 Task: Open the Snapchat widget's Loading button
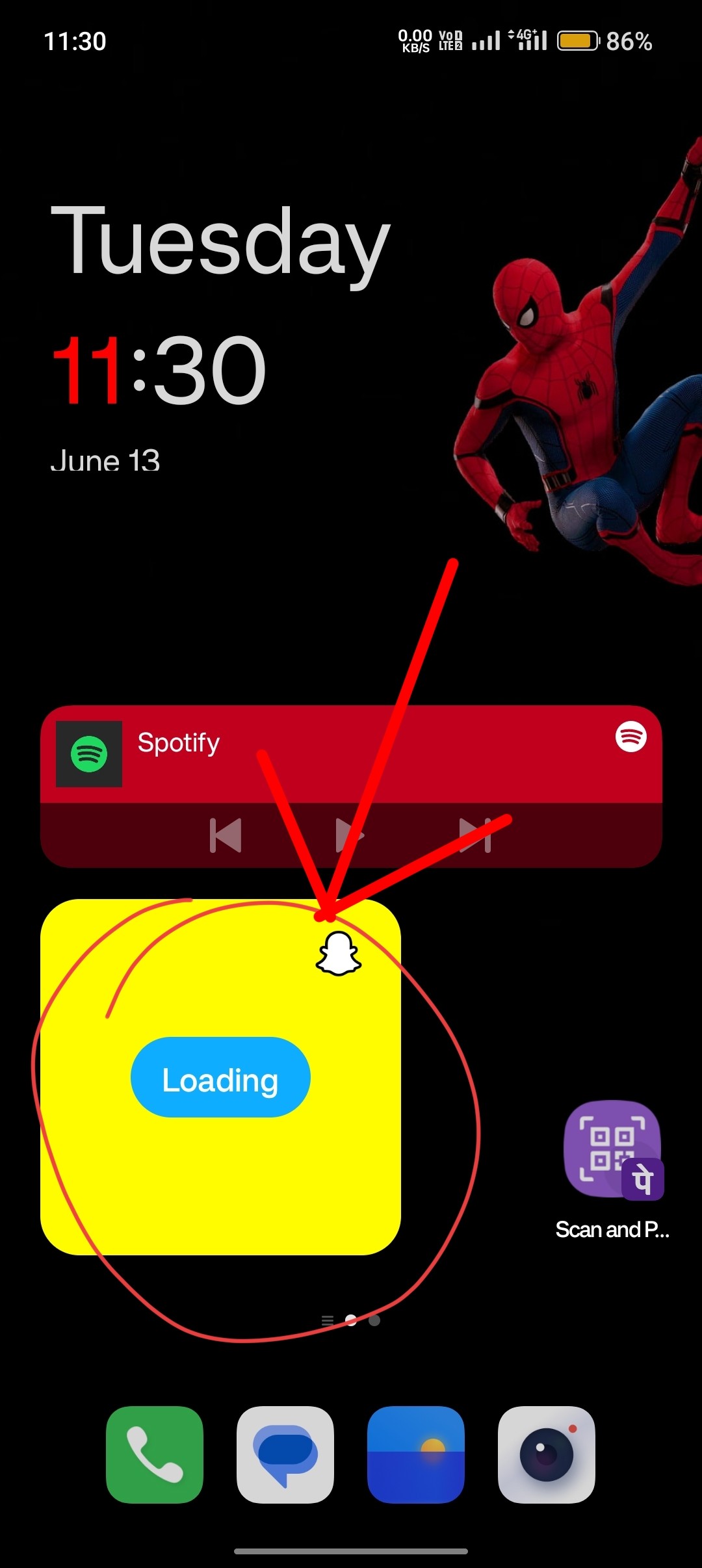[220, 1077]
